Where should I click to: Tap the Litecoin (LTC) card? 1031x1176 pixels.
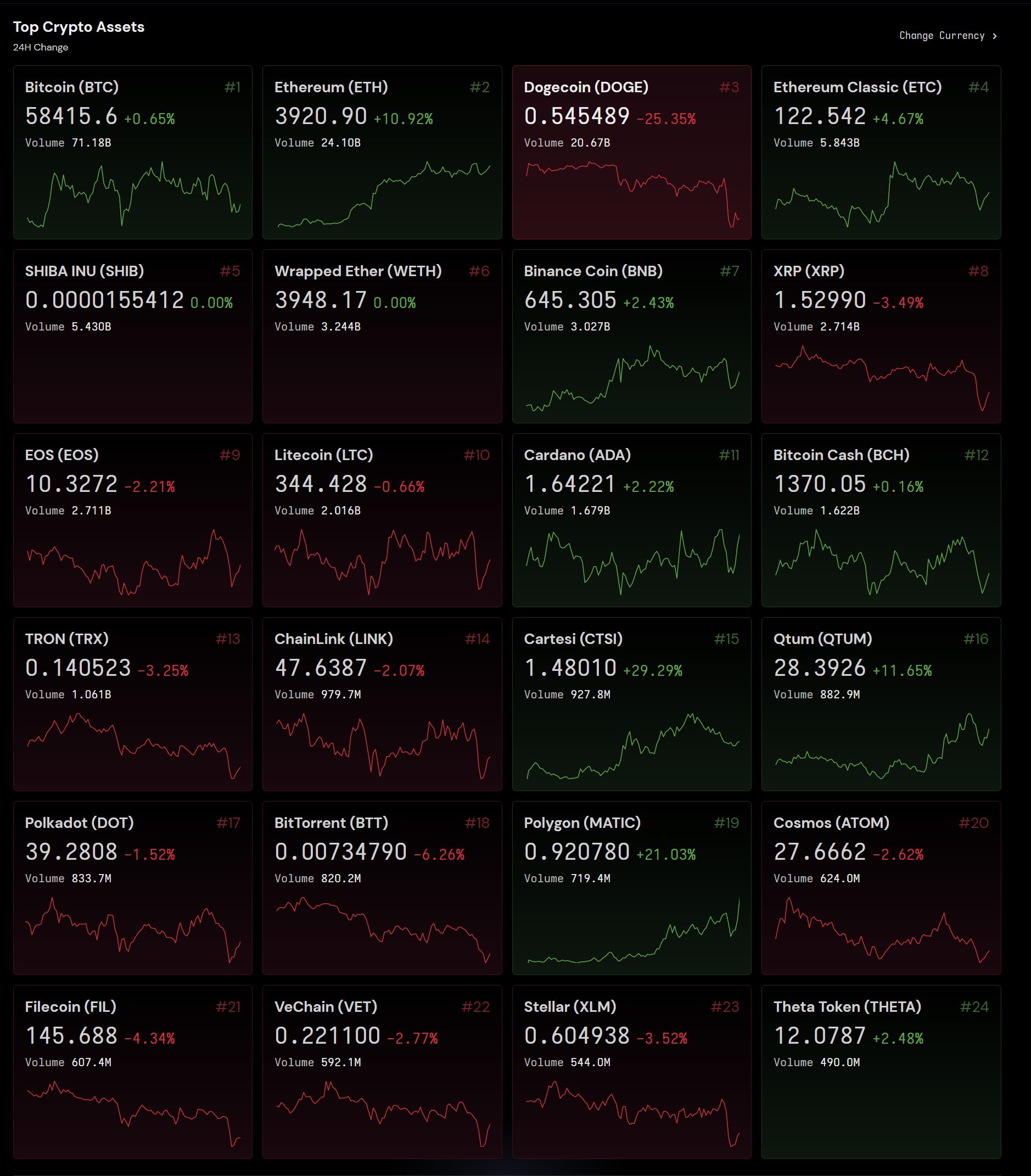pos(382,520)
